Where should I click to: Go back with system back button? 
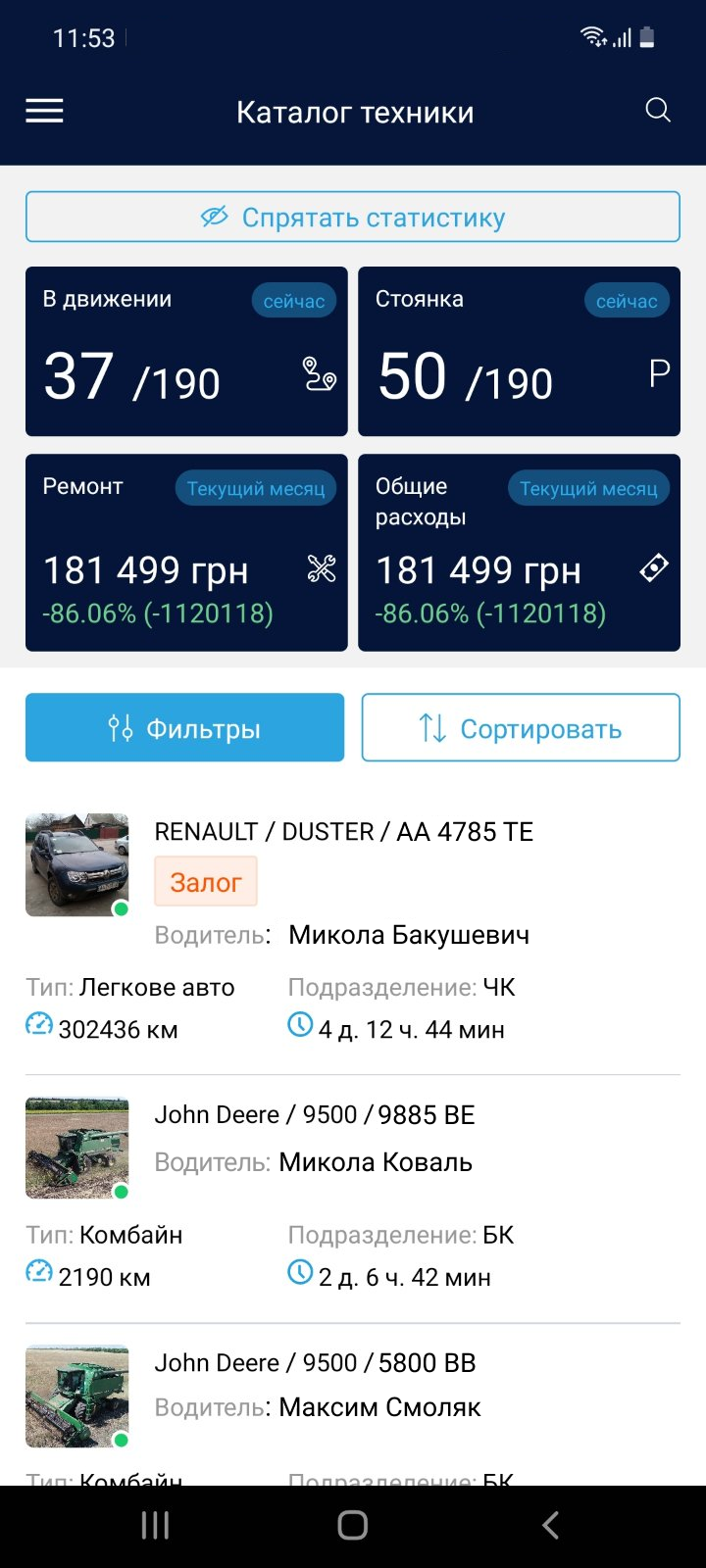point(551,1525)
